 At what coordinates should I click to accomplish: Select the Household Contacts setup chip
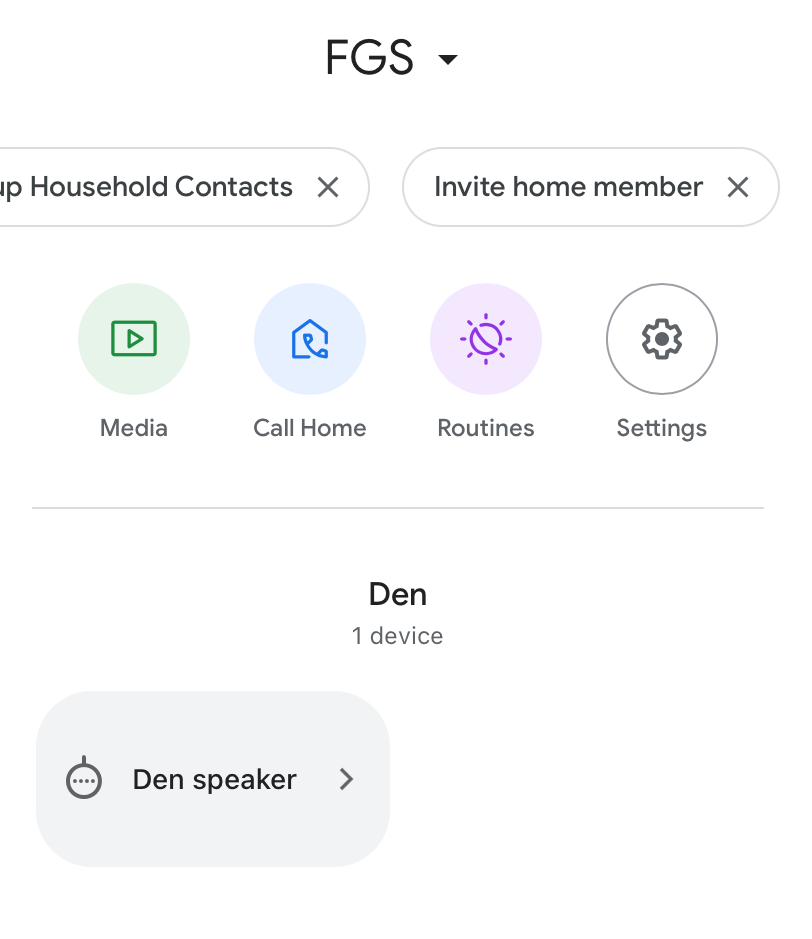coord(150,187)
